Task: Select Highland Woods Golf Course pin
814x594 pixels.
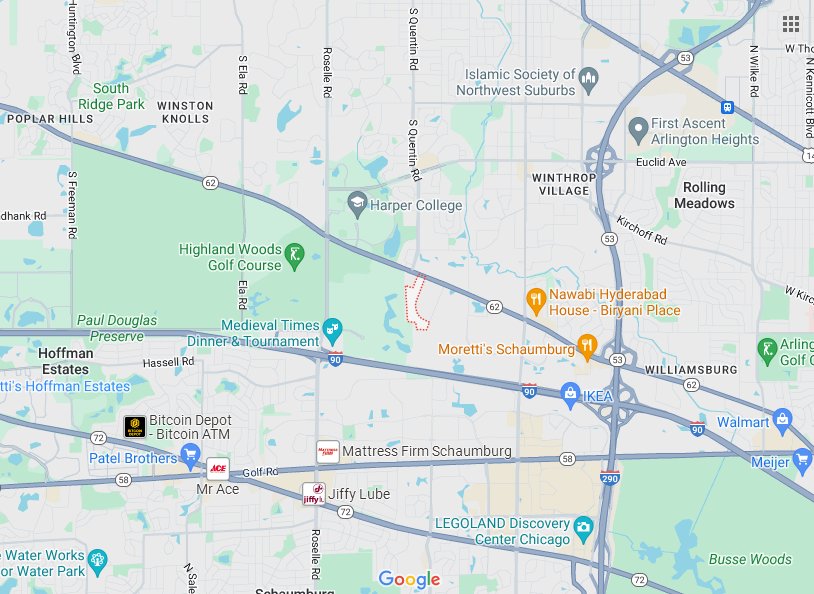Action: (x=294, y=257)
